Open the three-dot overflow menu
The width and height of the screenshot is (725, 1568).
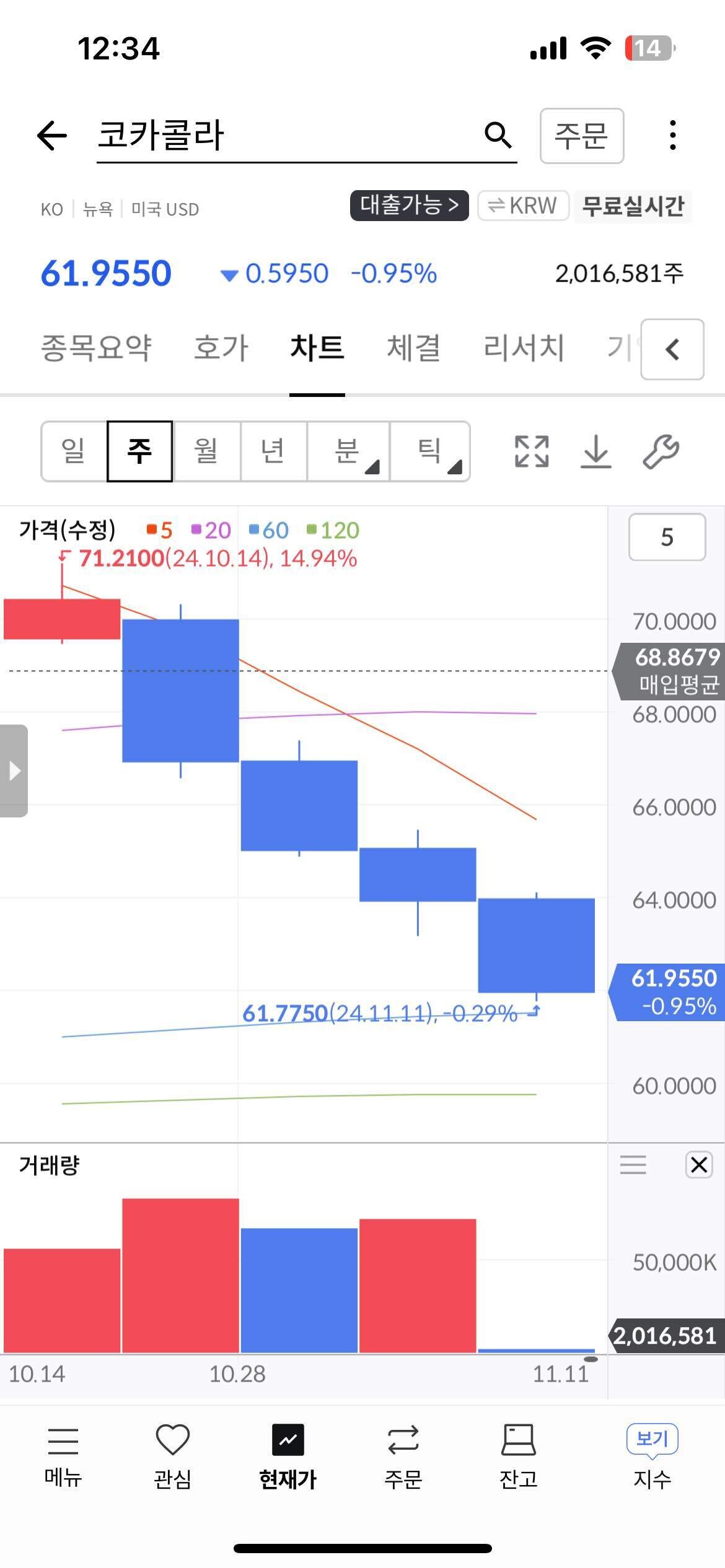672,135
